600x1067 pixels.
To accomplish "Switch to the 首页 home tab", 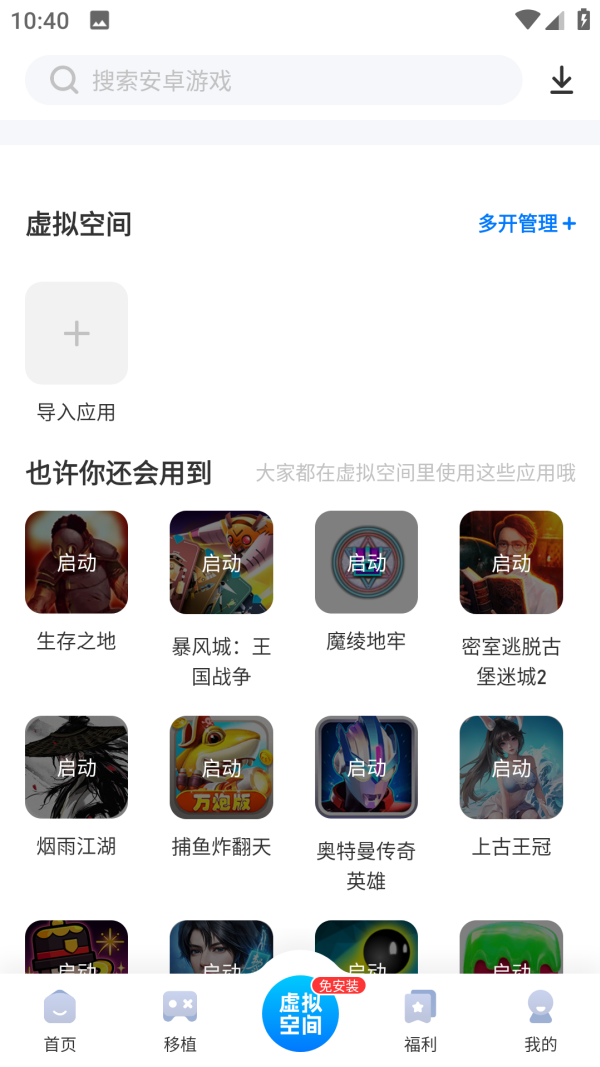I will coord(60,1020).
